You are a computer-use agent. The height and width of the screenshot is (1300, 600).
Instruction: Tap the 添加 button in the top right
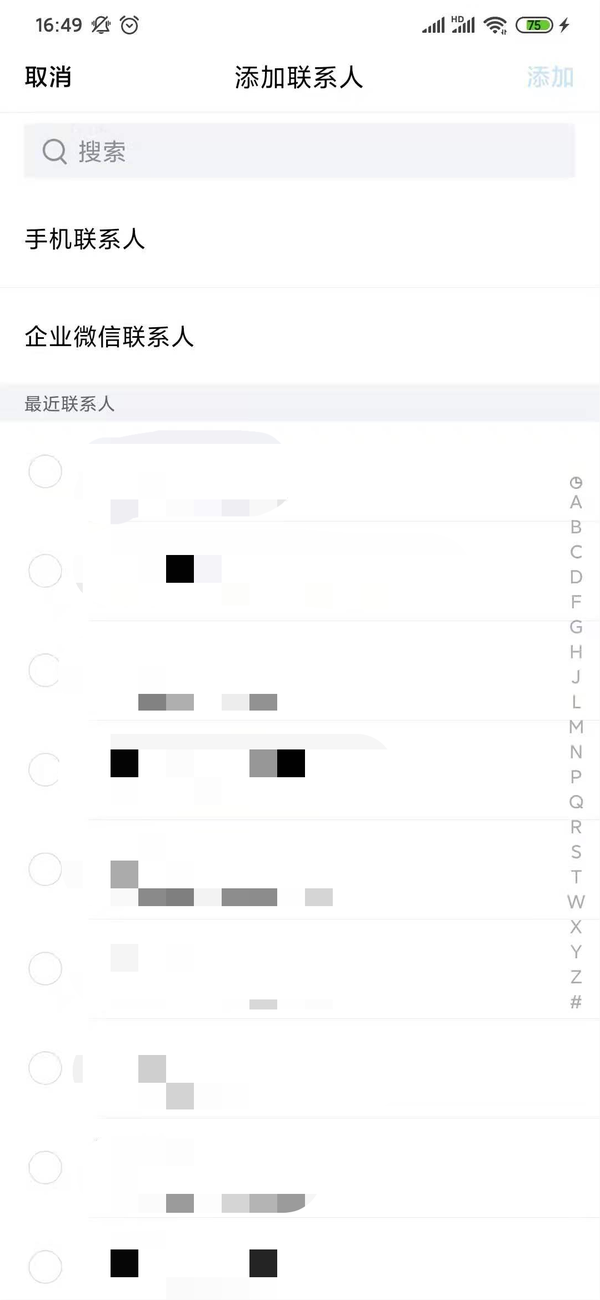pos(550,77)
